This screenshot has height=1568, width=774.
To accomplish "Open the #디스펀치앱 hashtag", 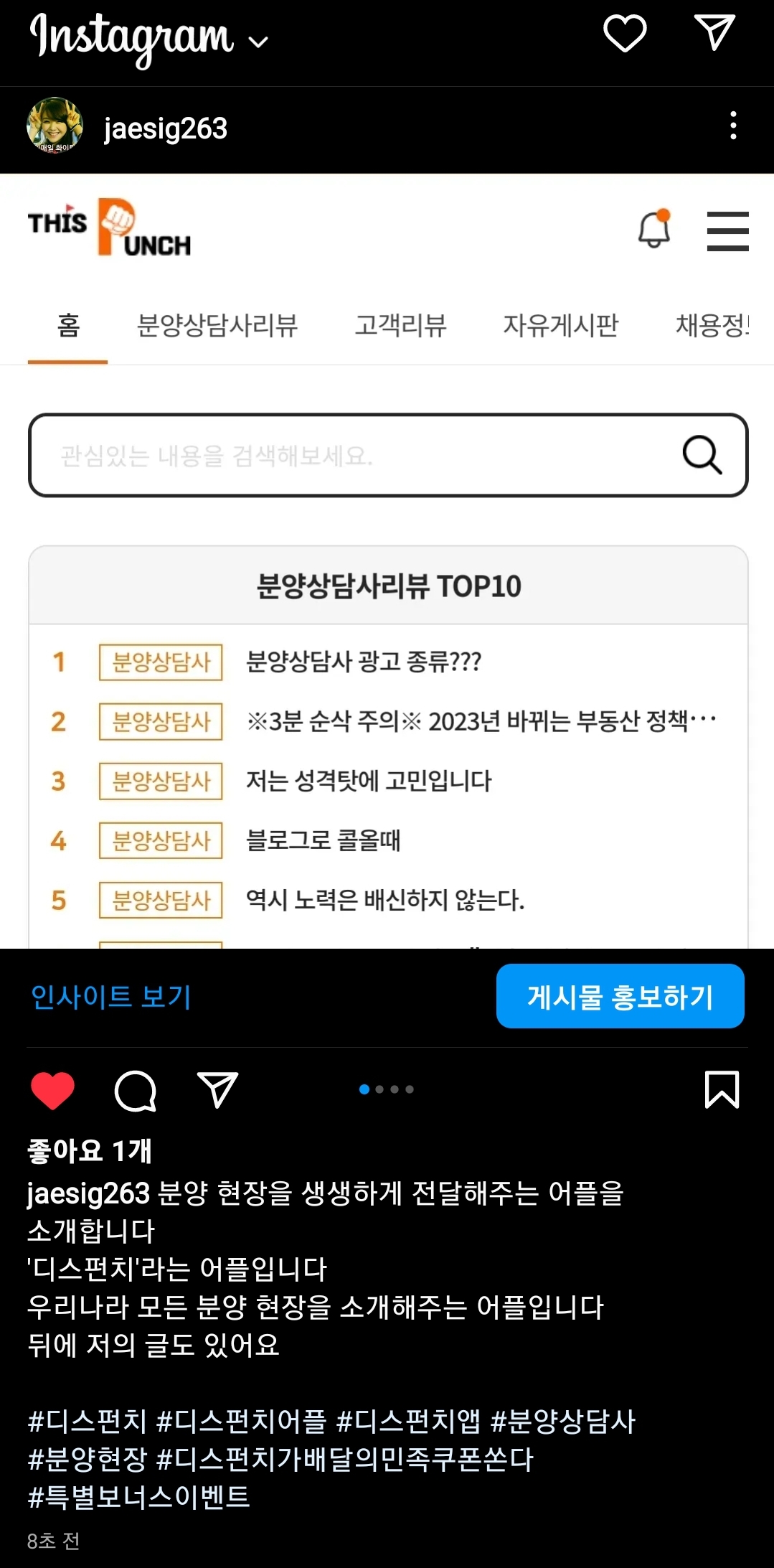I will pyautogui.click(x=407, y=1421).
